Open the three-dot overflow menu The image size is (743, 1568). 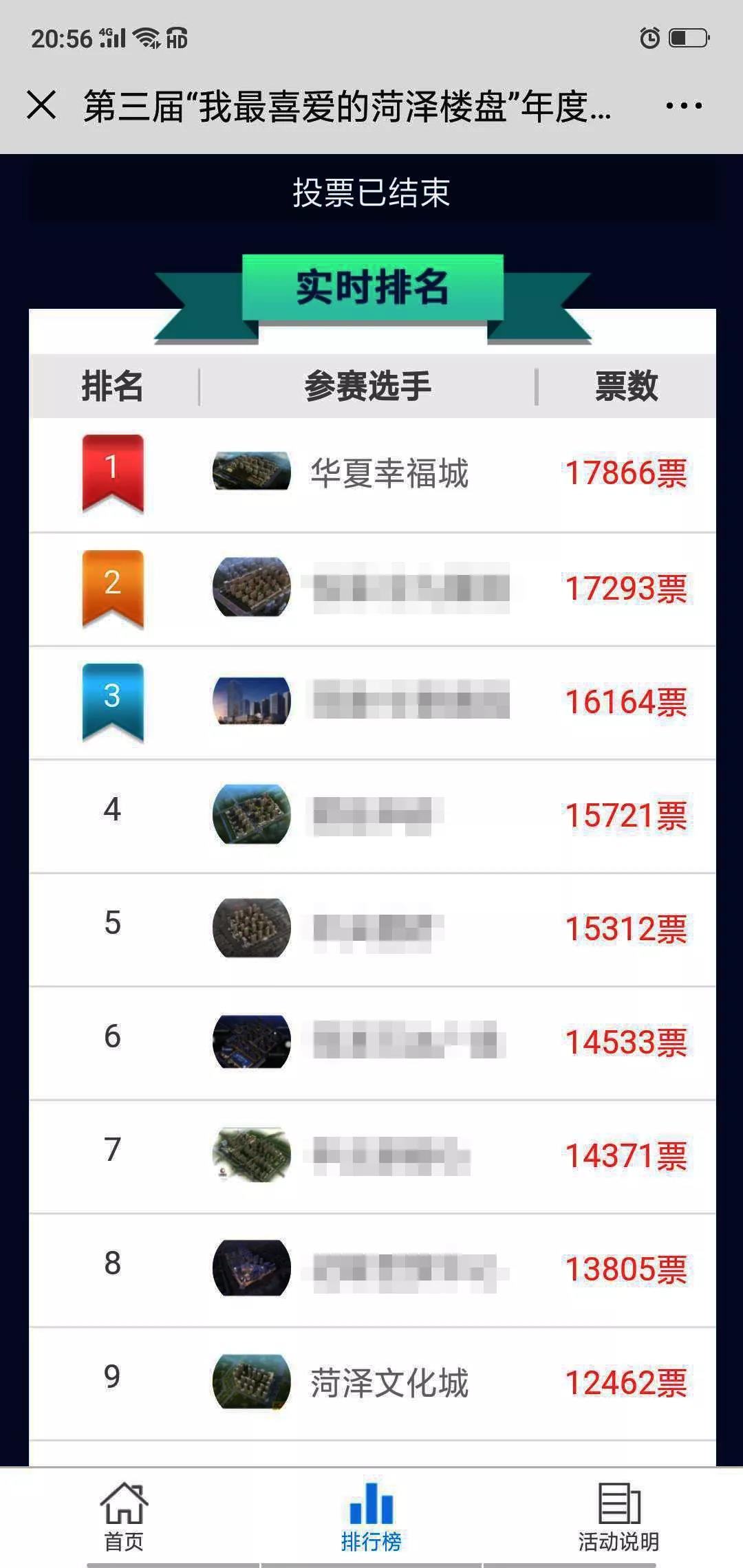tap(684, 106)
